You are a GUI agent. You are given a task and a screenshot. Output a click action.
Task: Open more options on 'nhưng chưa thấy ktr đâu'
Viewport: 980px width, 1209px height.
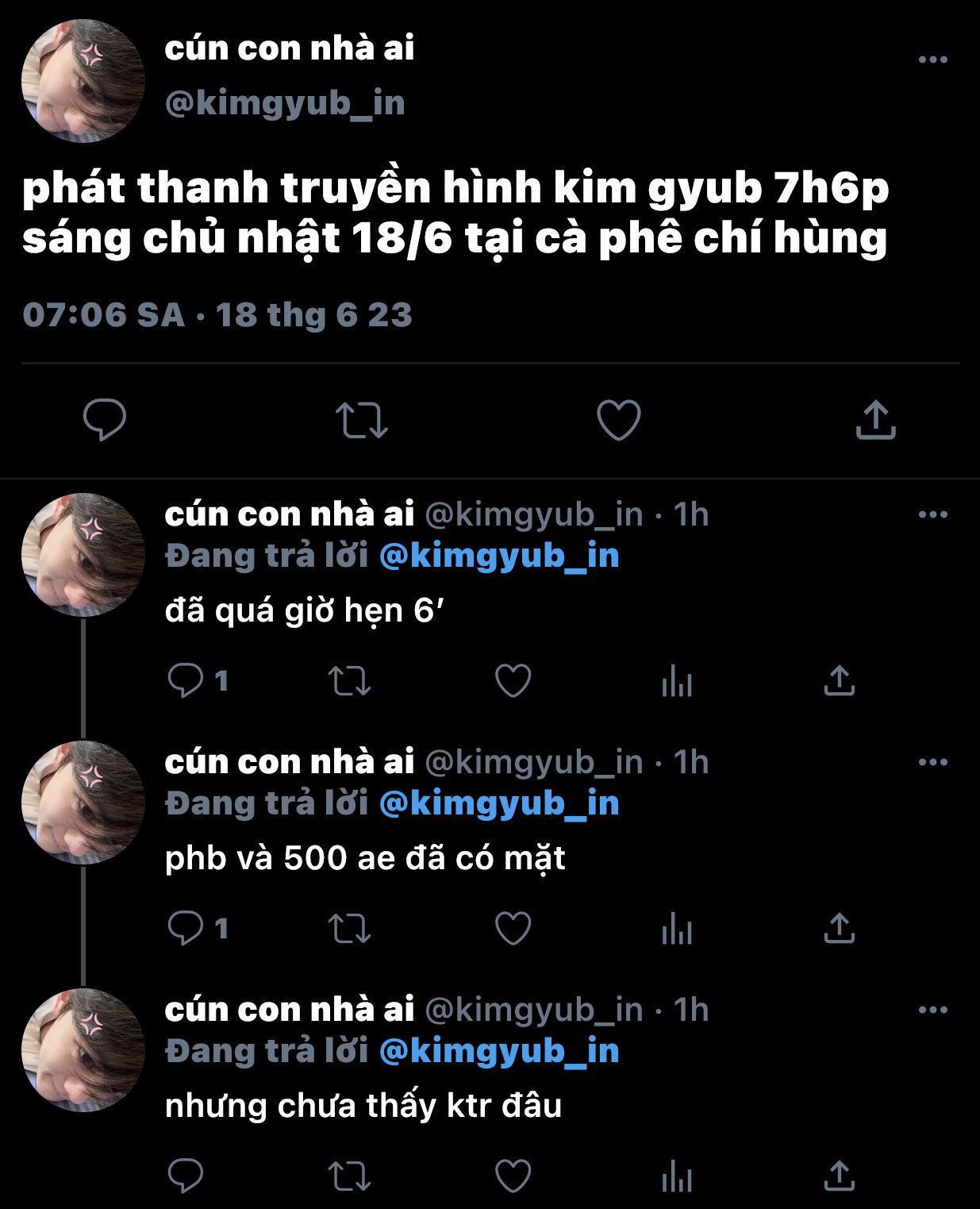932,1010
